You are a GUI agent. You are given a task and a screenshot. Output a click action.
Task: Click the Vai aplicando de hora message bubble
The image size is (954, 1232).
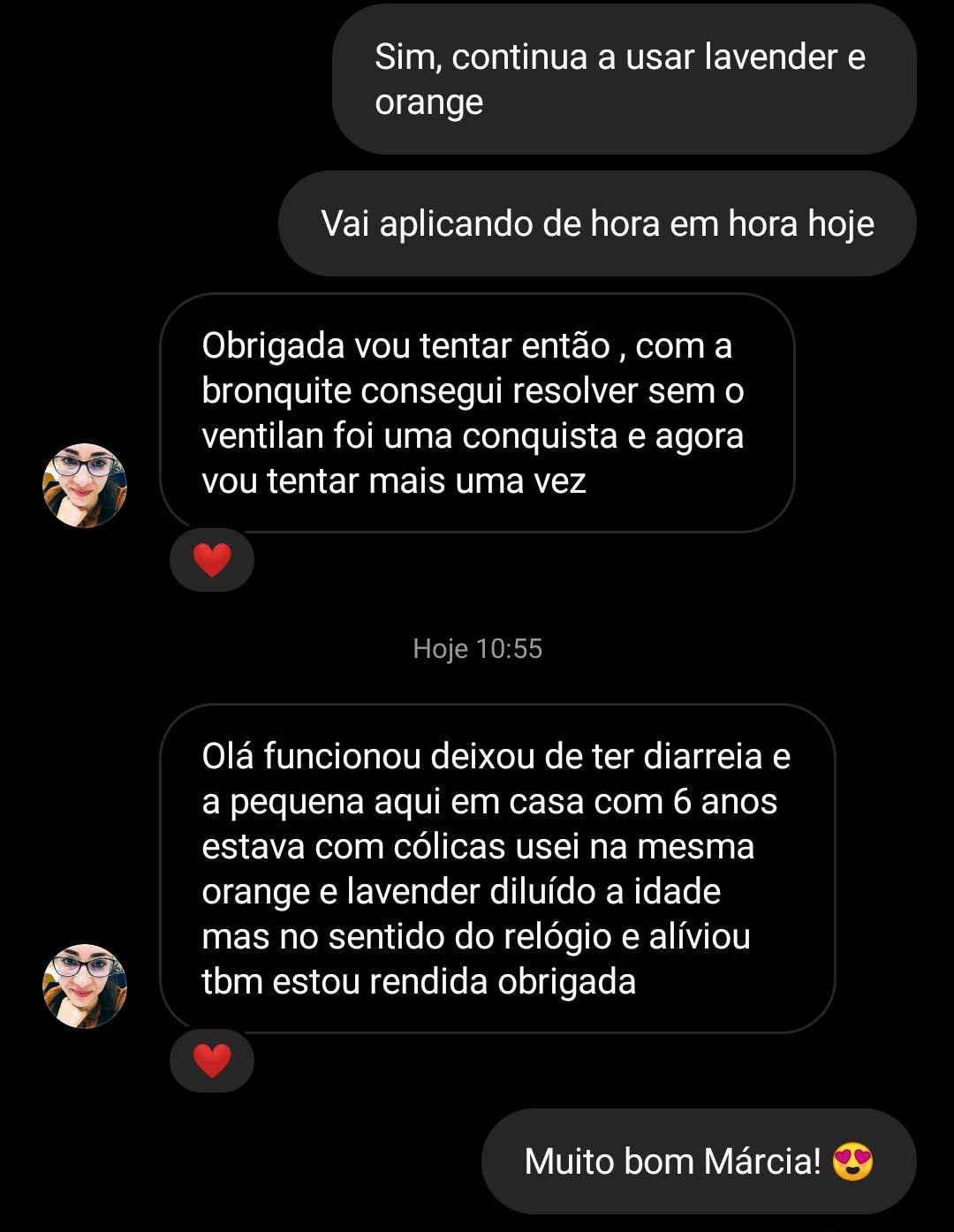pos(598,222)
